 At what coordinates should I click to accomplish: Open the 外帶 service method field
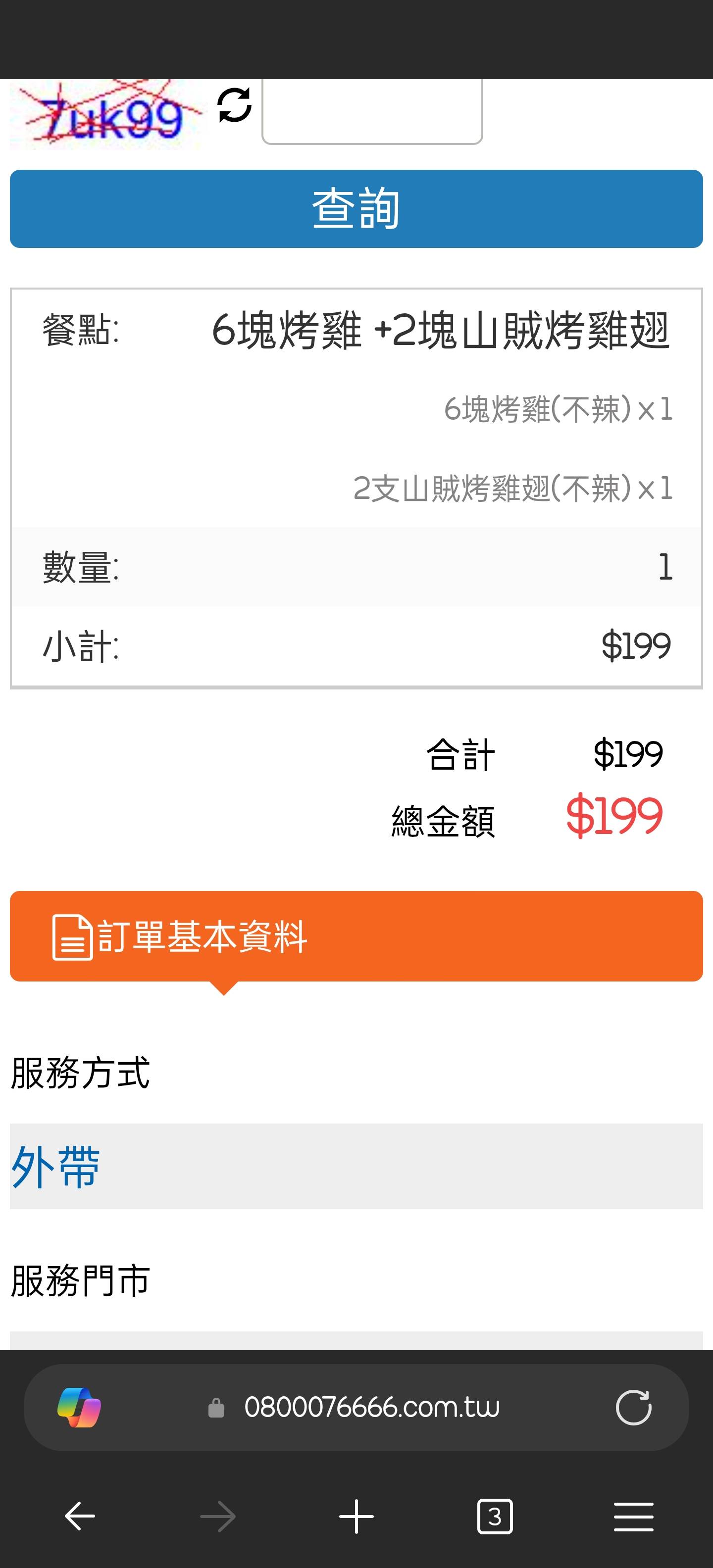[356, 1166]
